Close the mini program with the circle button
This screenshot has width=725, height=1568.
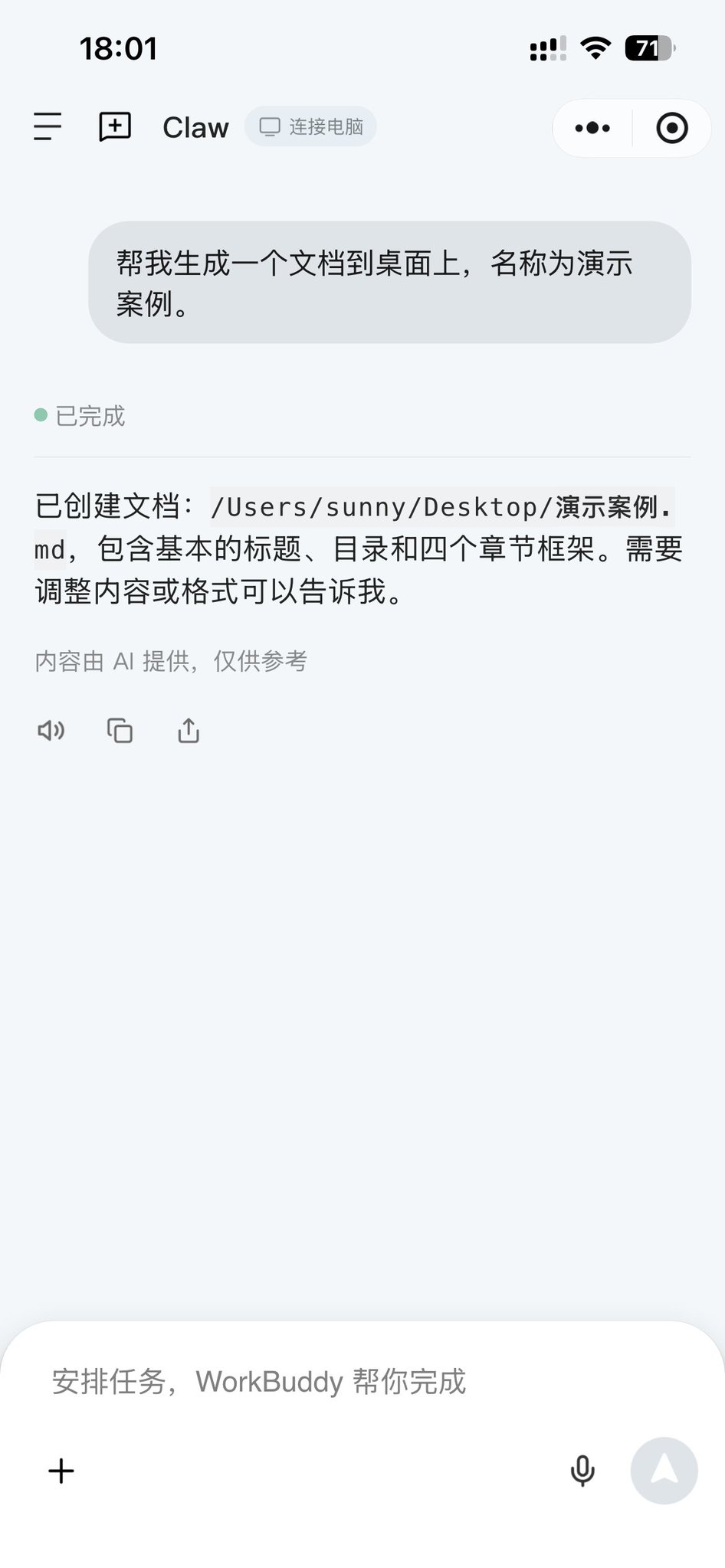[672, 128]
